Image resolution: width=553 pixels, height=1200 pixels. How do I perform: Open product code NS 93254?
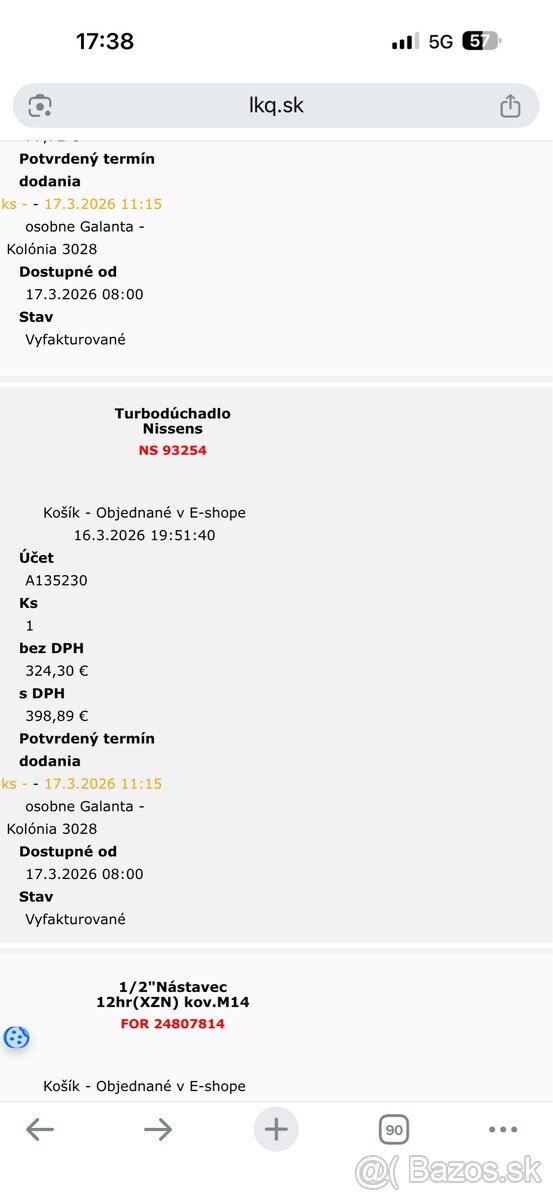click(x=173, y=451)
